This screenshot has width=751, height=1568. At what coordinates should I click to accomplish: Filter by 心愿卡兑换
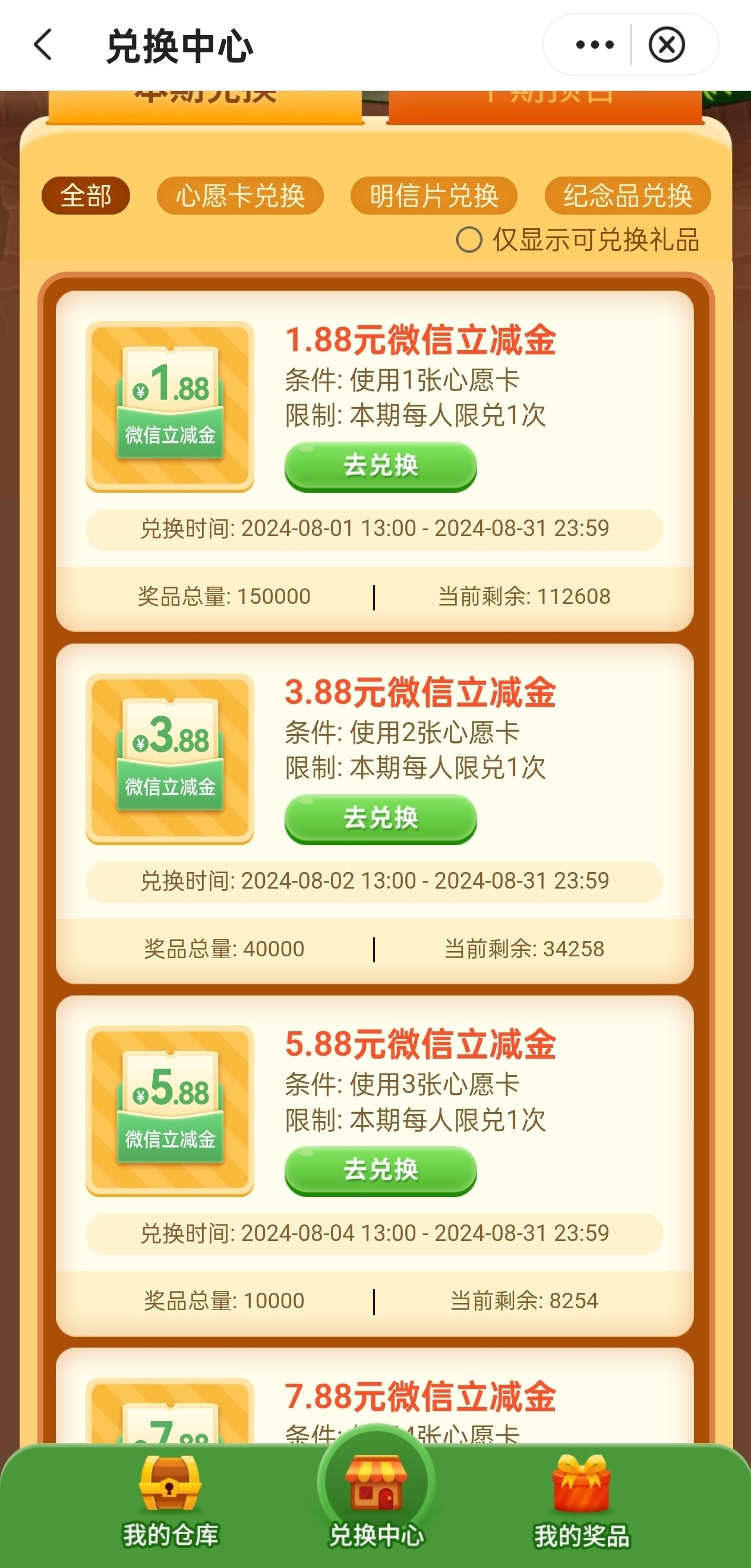coord(240,196)
